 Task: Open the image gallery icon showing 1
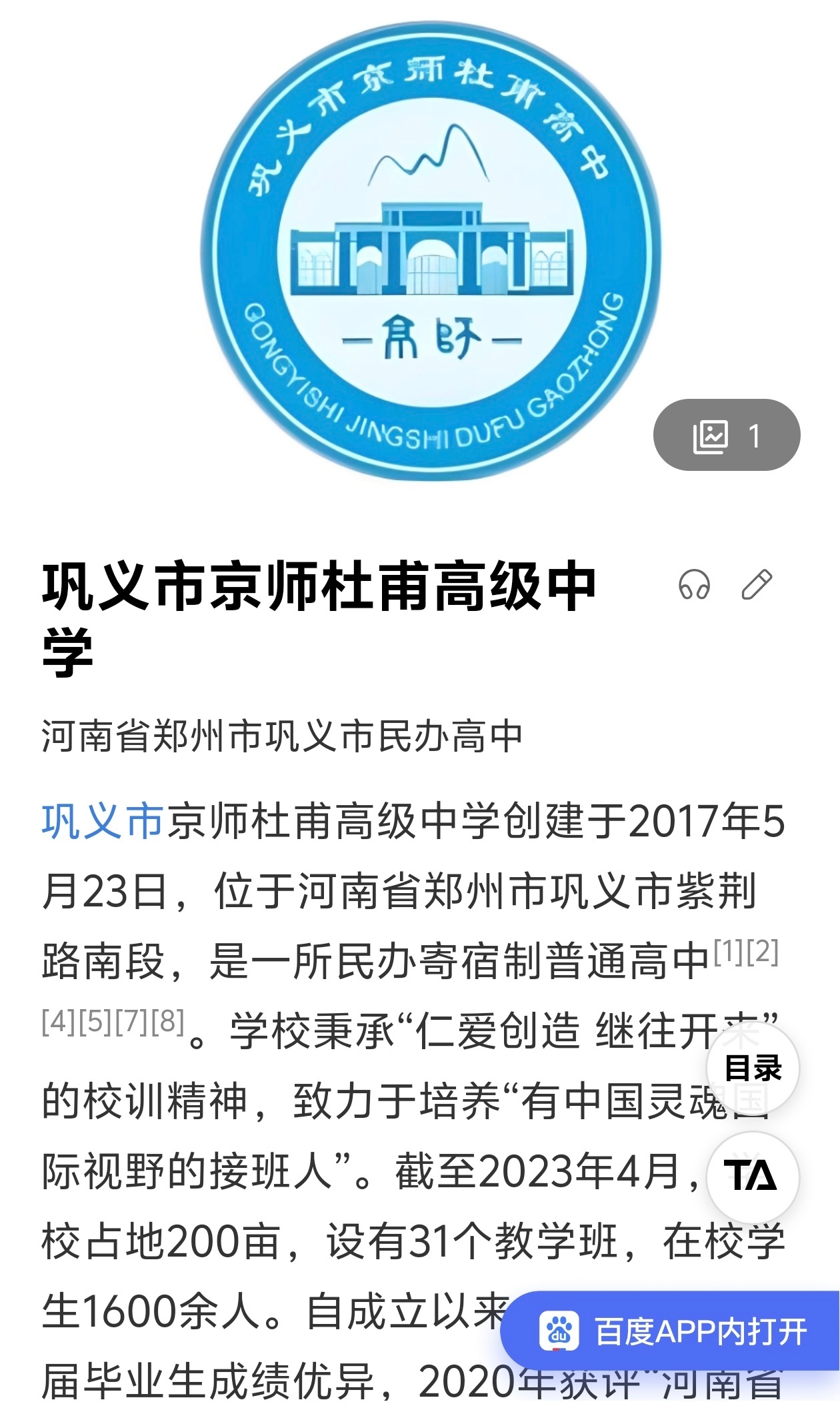pos(727,434)
